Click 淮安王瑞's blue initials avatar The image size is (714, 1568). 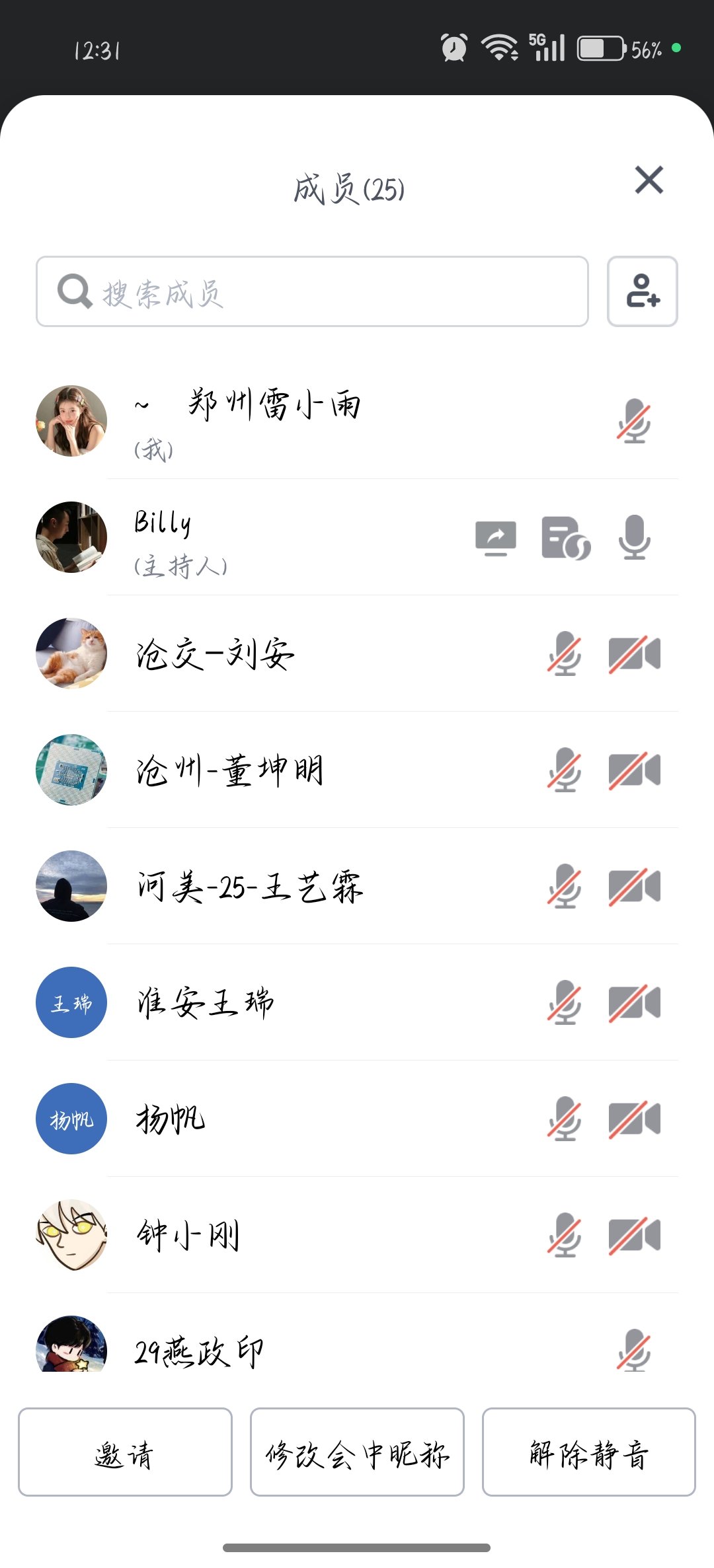pos(70,1002)
